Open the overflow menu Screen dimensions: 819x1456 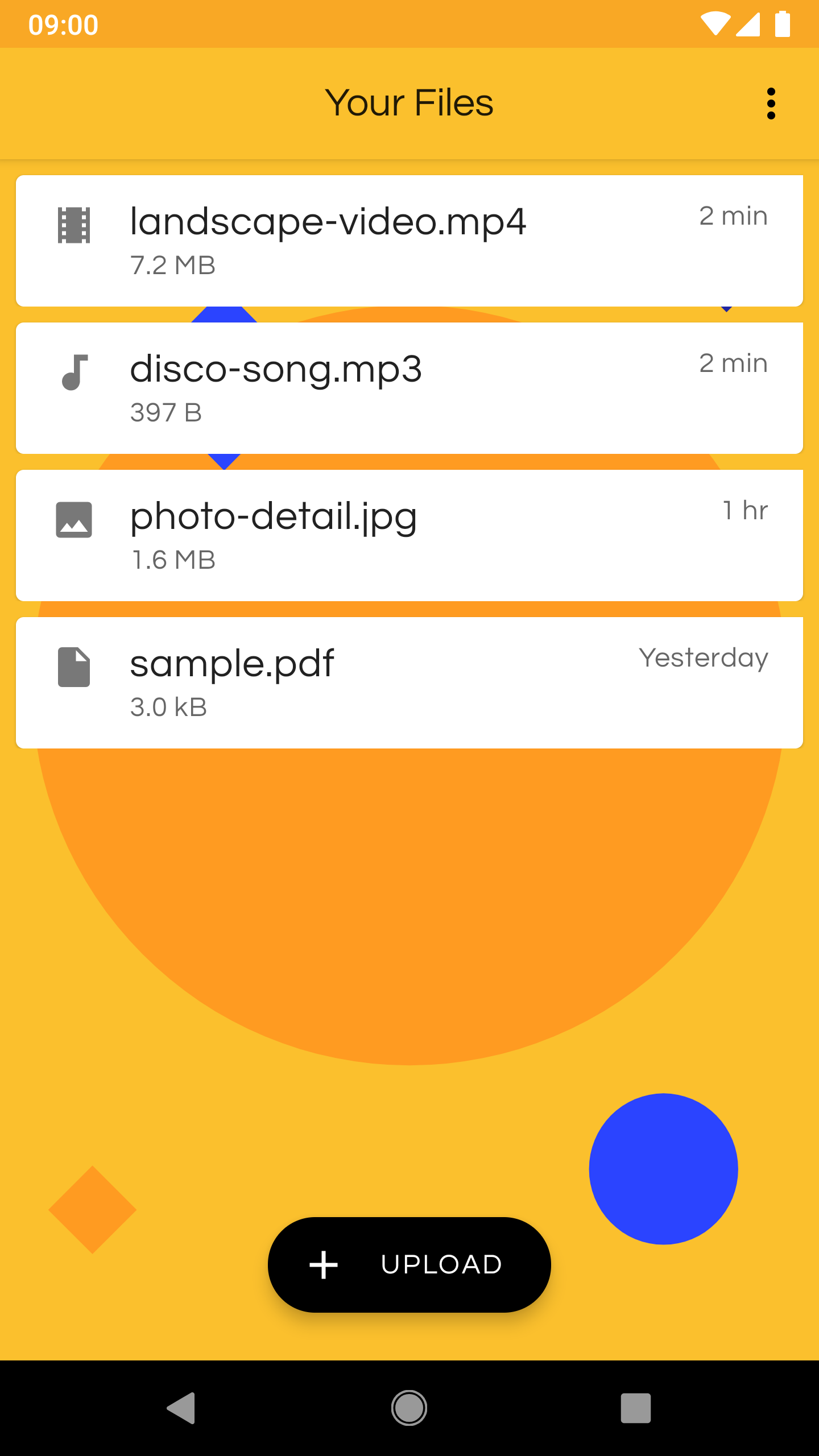point(771,104)
